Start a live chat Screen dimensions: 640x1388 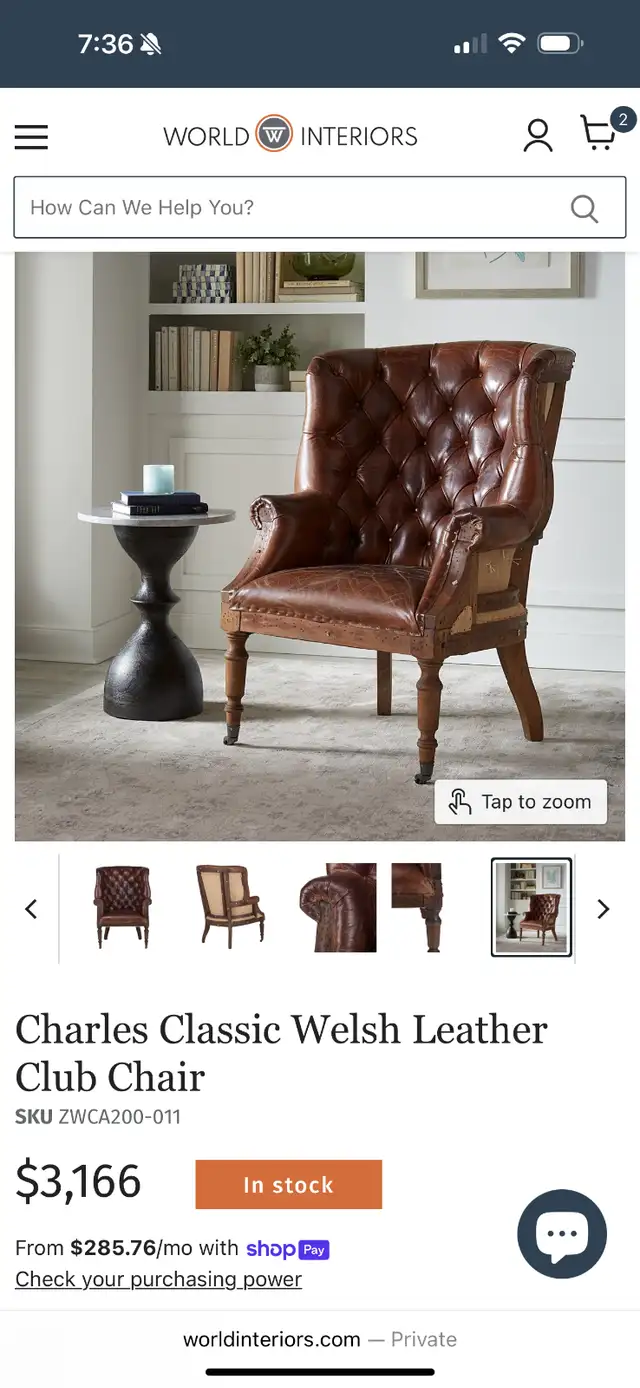click(x=562, y=1234)
